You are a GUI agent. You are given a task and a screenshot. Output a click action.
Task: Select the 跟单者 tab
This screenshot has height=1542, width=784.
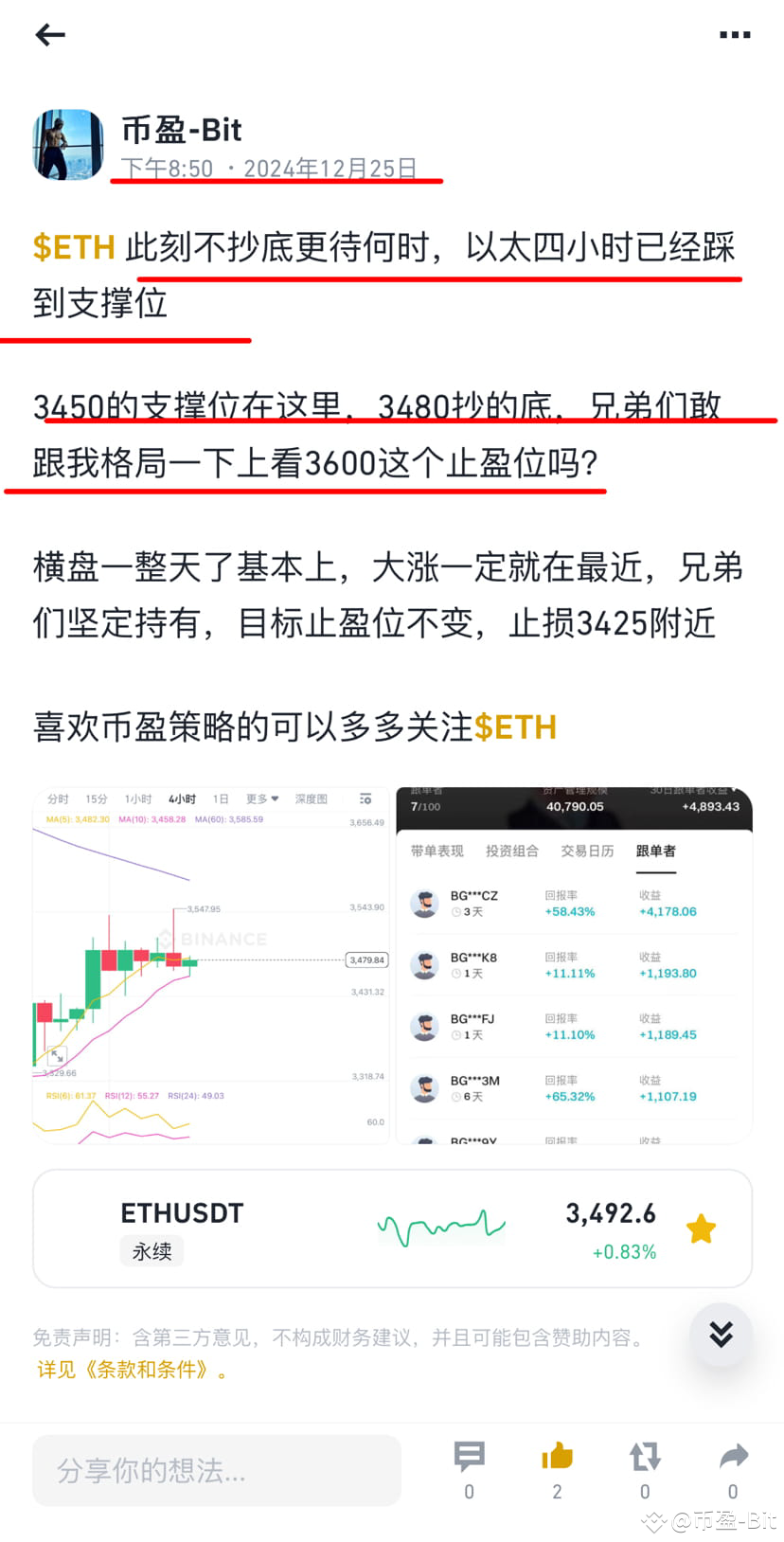pyautogui.click(x=660, y=851)
